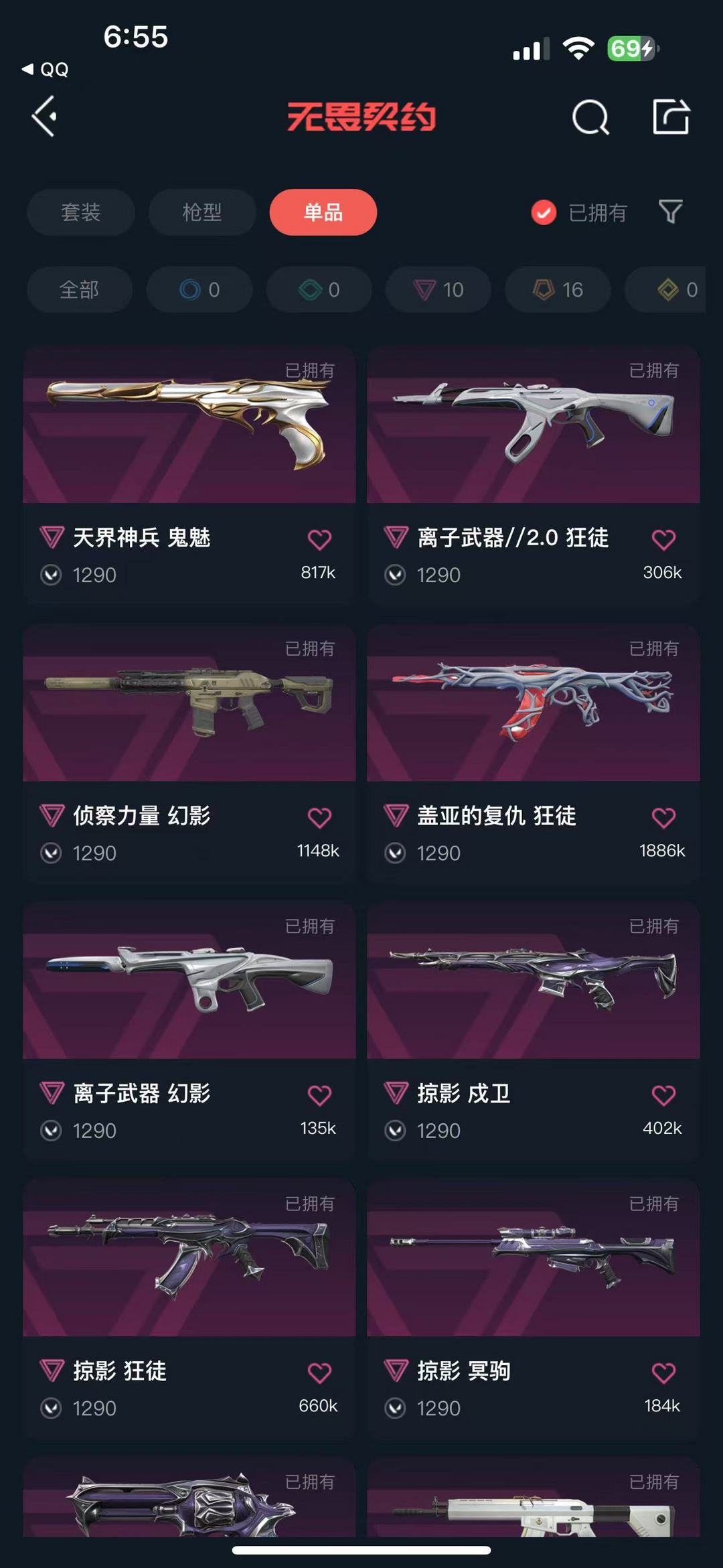Viewport: 723px width, 1568px height.
Task: Open the 离子武器 幻影 skin card
Action: tap(189, 1031)
